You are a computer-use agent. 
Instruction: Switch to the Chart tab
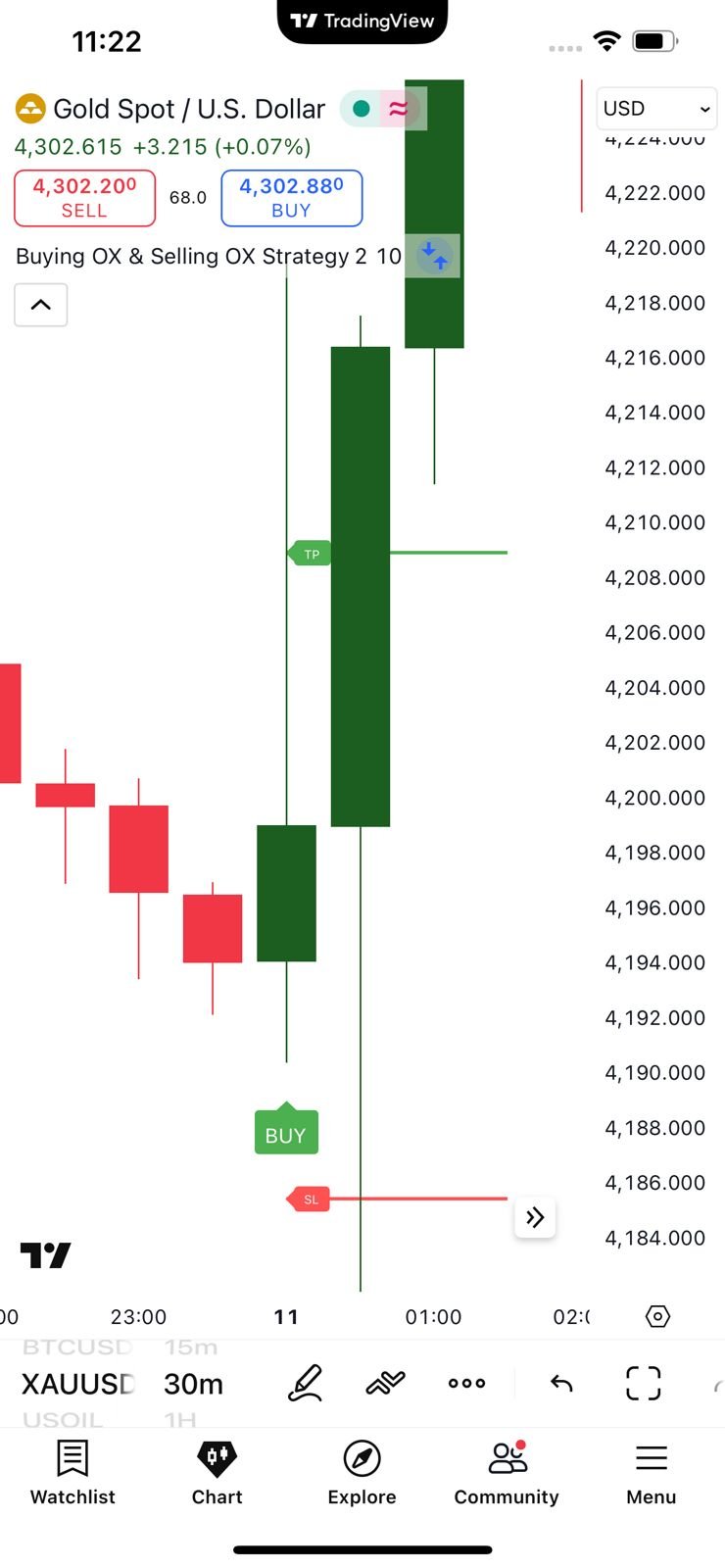pyautogui.click(x=217, y=1471)
